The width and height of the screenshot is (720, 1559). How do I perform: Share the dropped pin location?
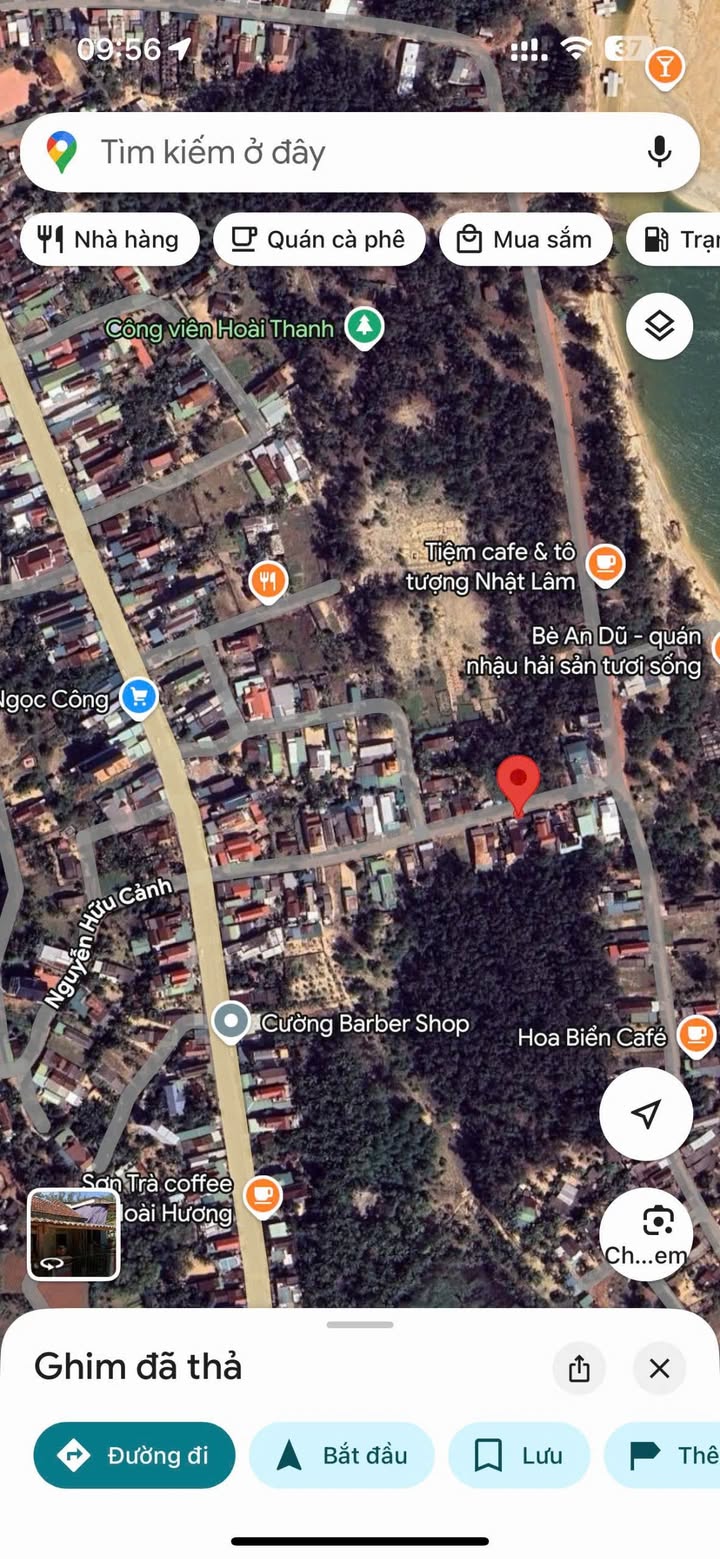point(579,1368)
